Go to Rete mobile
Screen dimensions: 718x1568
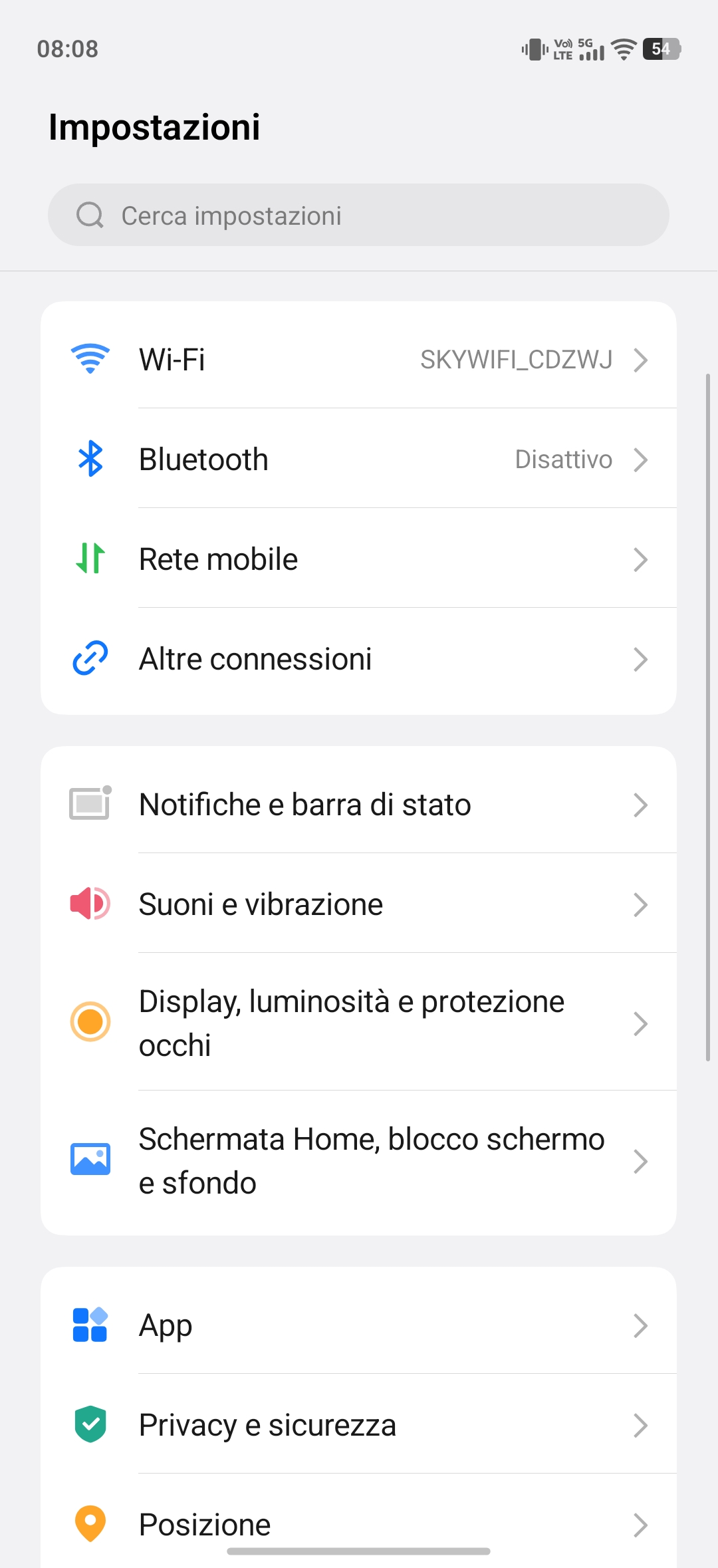pyautogui.click(x=358, y=559)
